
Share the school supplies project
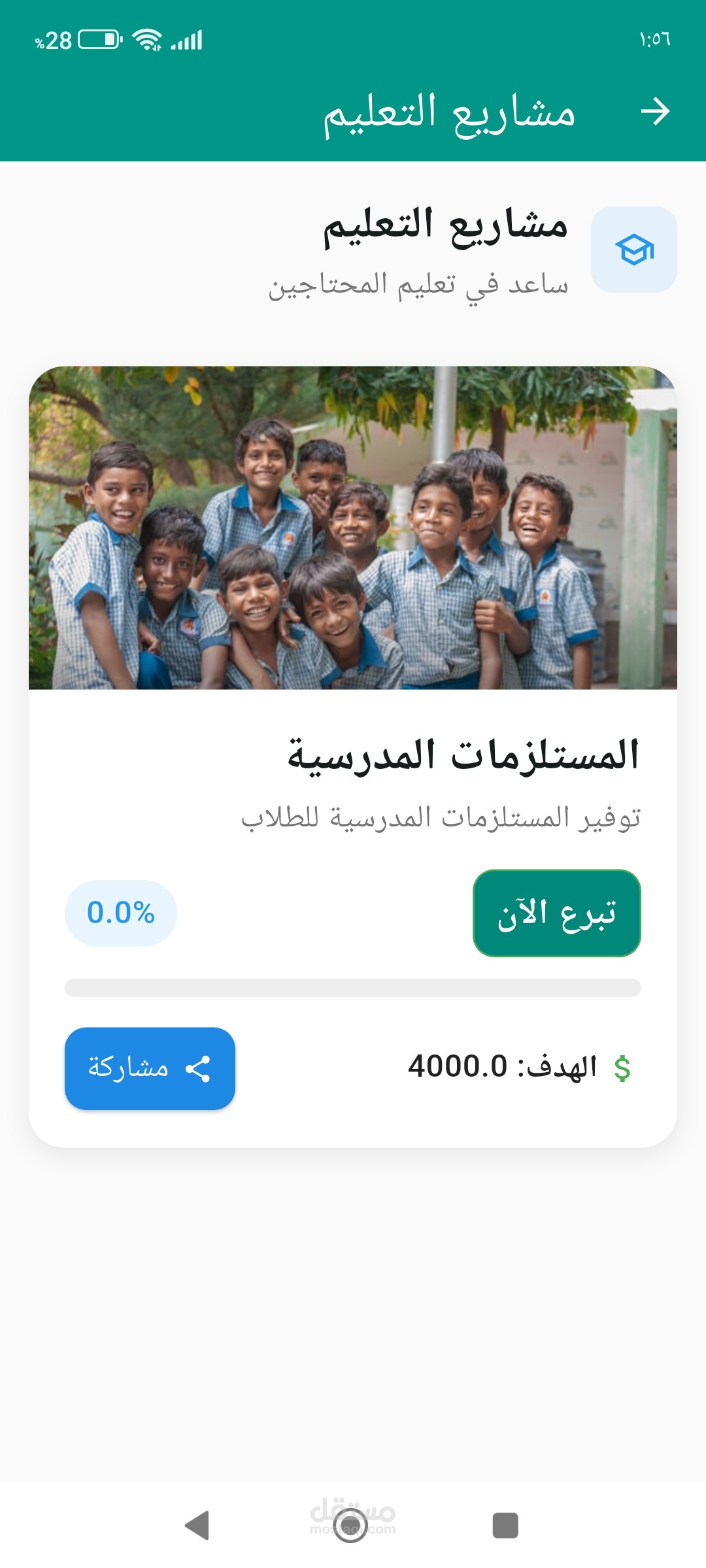pos(150,1068)
